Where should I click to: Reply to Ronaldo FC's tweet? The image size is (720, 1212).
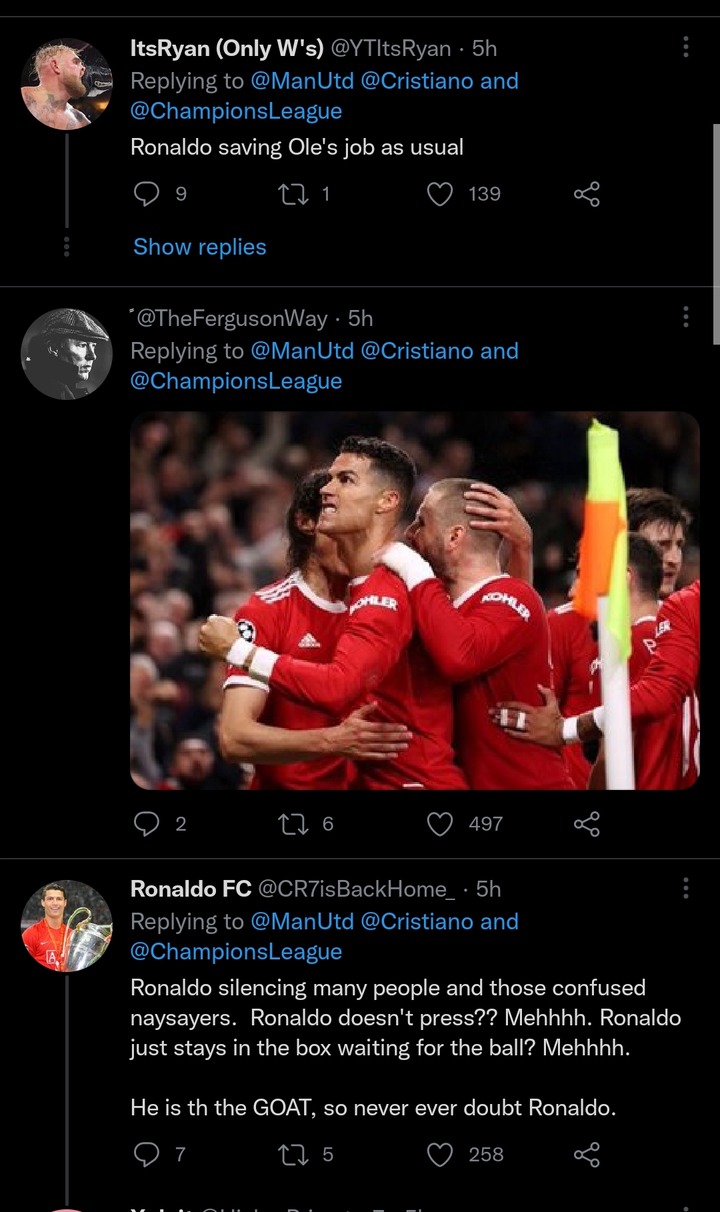click(147, 1155)
